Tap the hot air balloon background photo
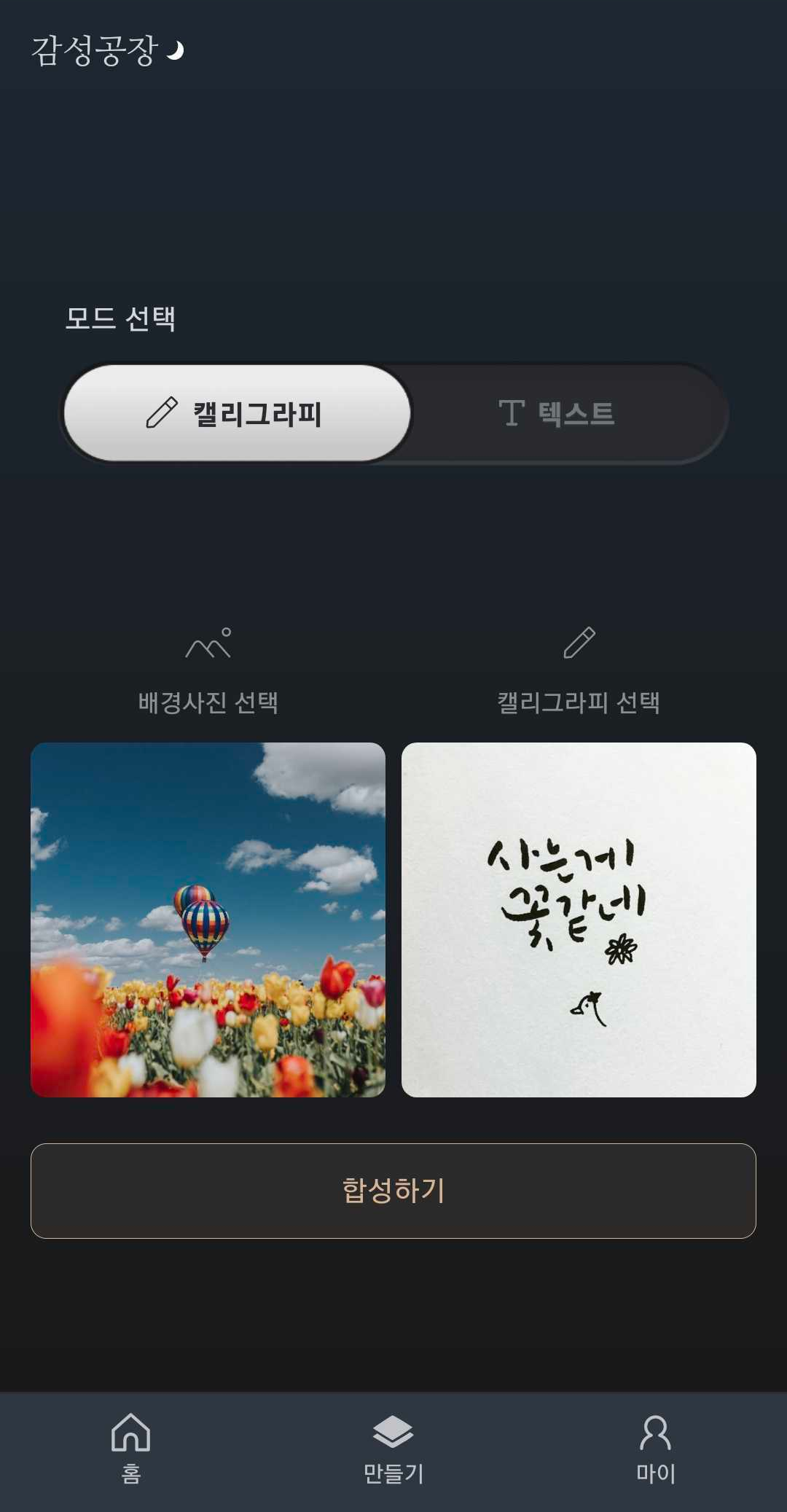This screenshot has height=1512, width=787. coord(208,920)
